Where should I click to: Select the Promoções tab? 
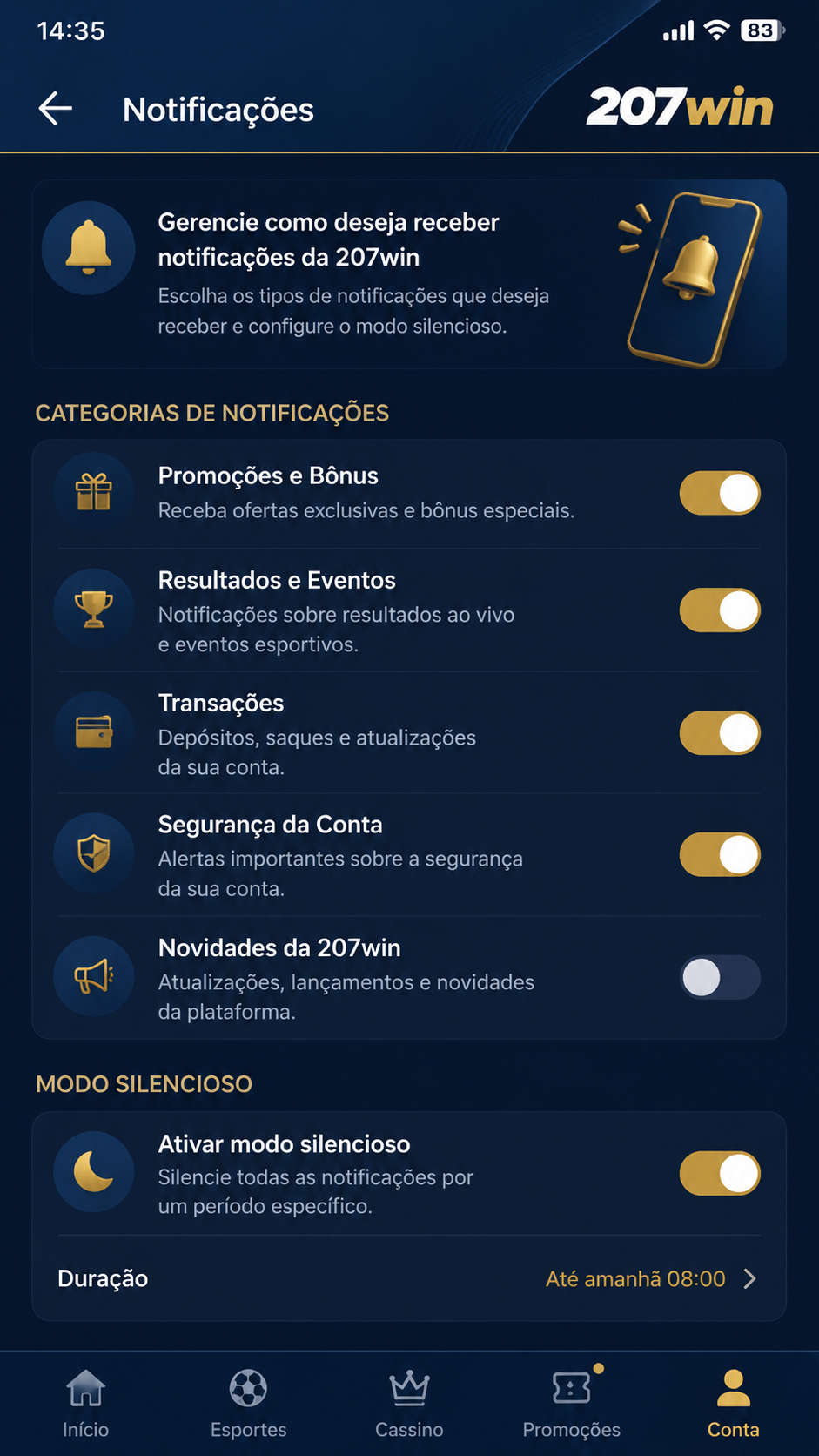[x=572, y=1403]
